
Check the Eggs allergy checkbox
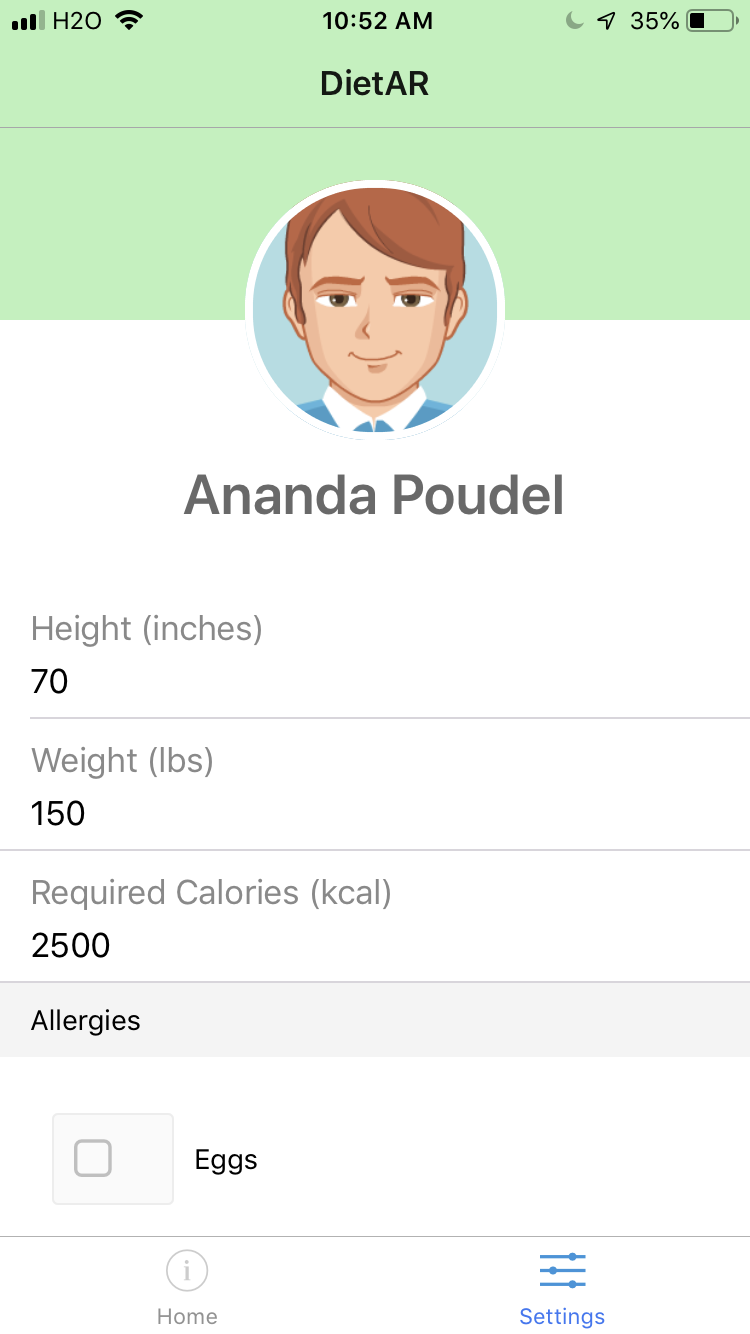pos(94,1158)
